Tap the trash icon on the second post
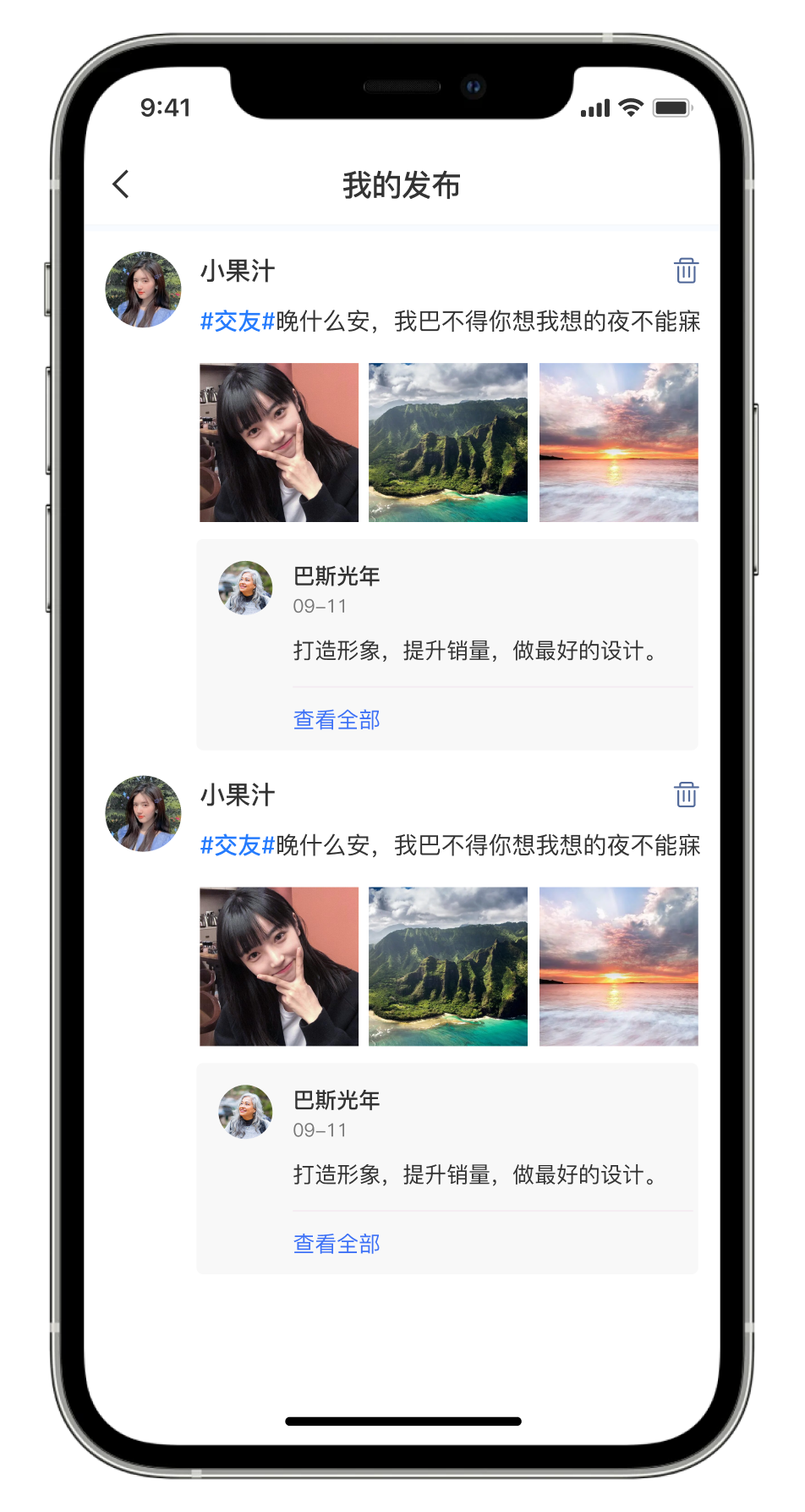The height and width of the screenshot is (1512, 805). click(x=686, y=794)
